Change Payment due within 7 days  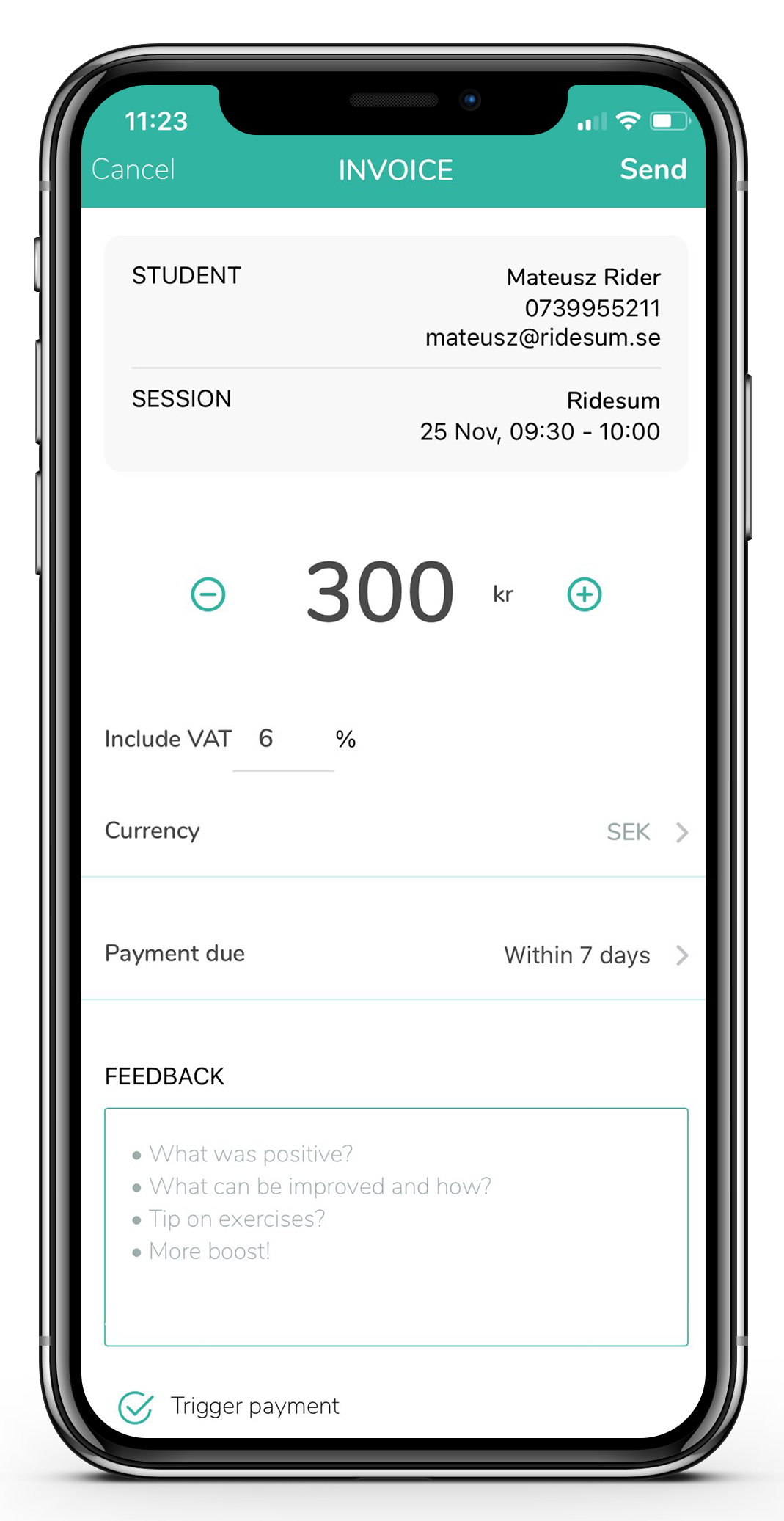[594, 955]
